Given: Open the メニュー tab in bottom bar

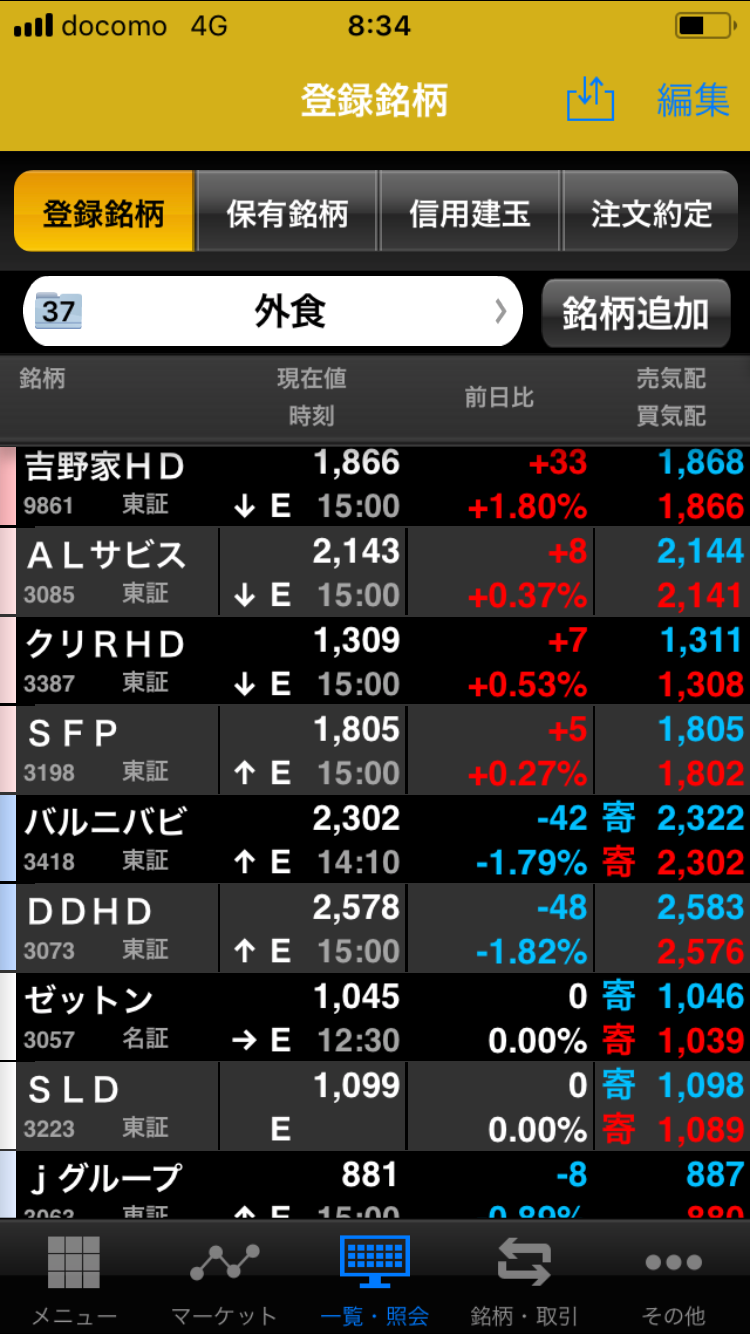Looking at the screenshot, I should 74,1278.
